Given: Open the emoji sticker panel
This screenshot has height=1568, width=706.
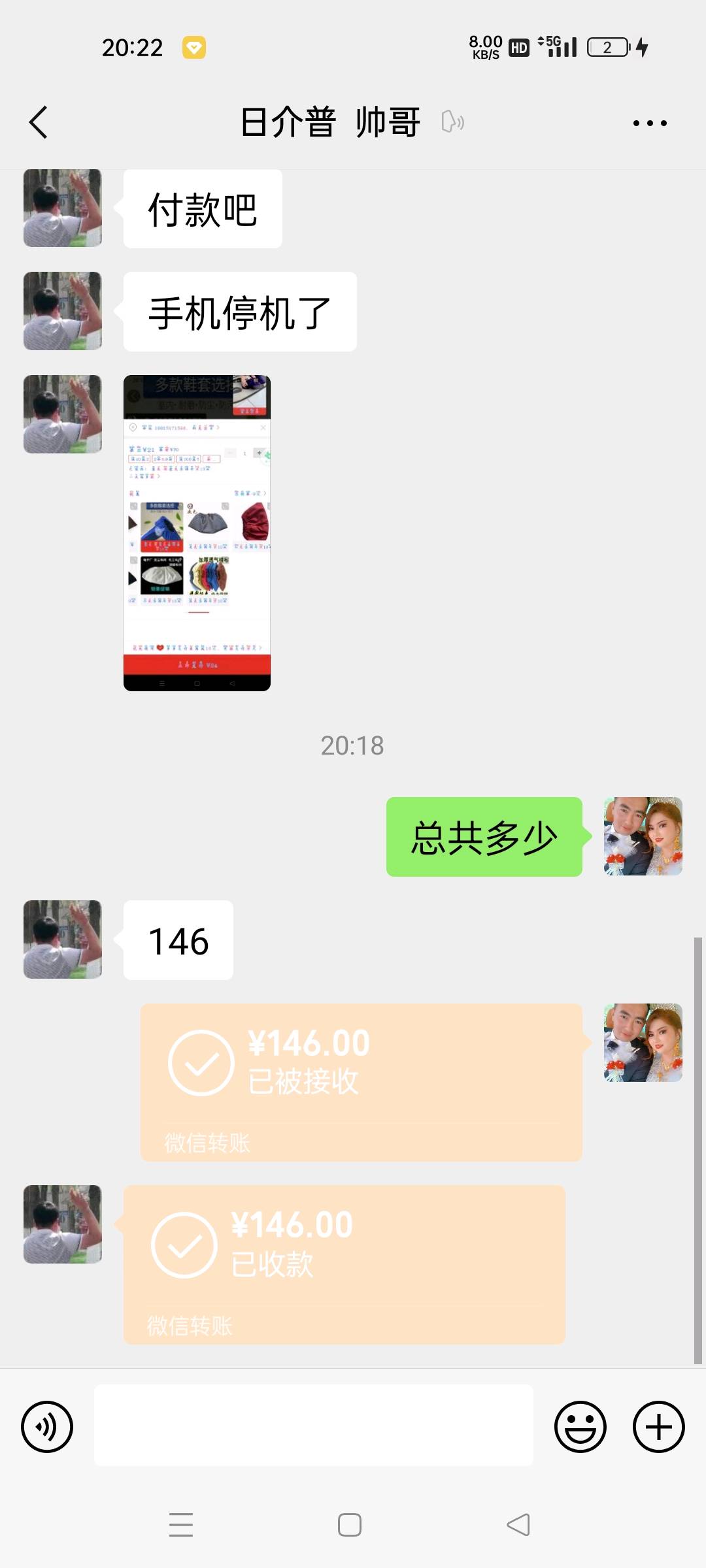Looking at the screenshot, I should [580, 1426].
